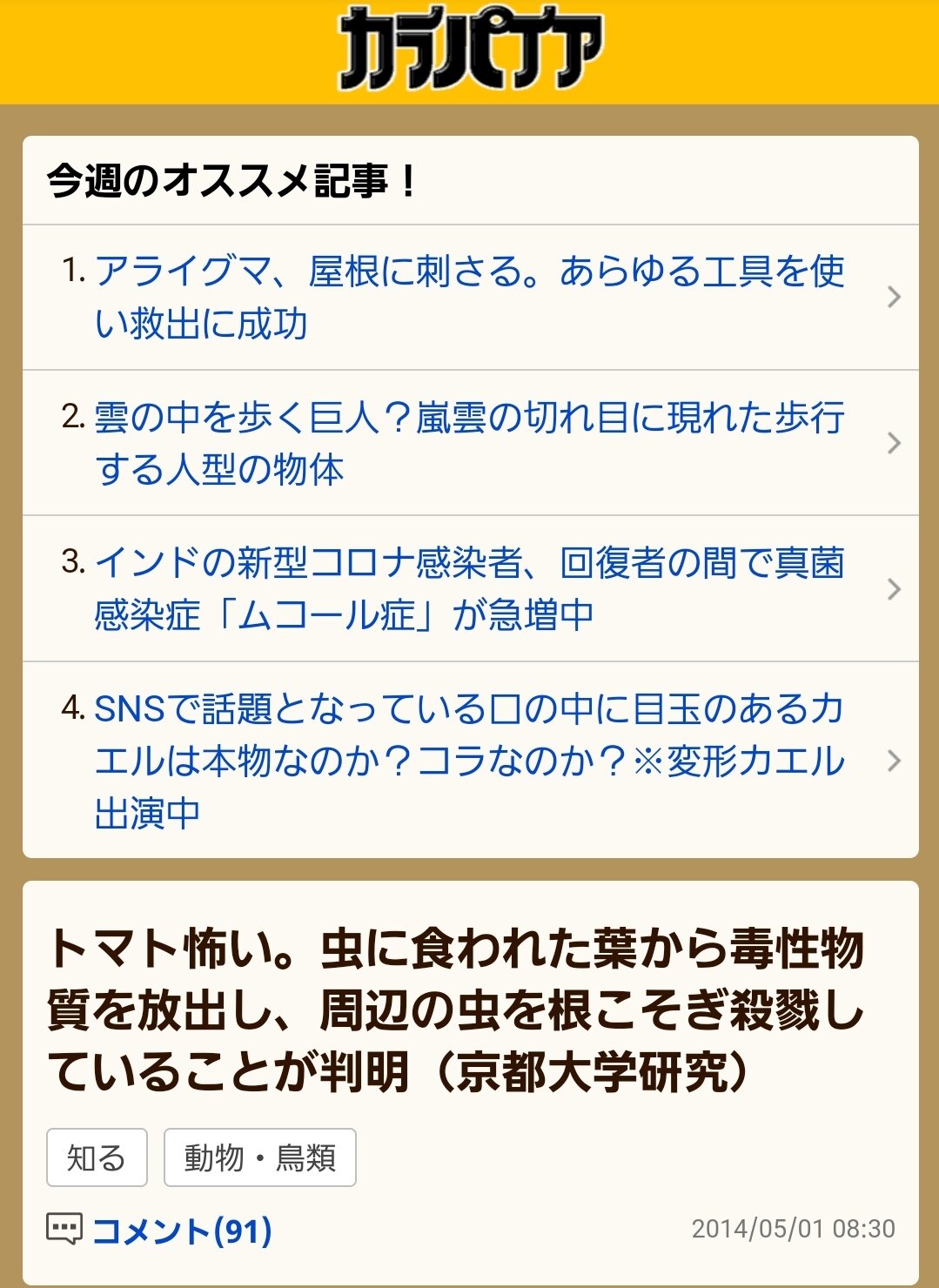939x1288 pixels.
Task: View the SNS frog with eyeball article
Action: (x=469, y=760)
